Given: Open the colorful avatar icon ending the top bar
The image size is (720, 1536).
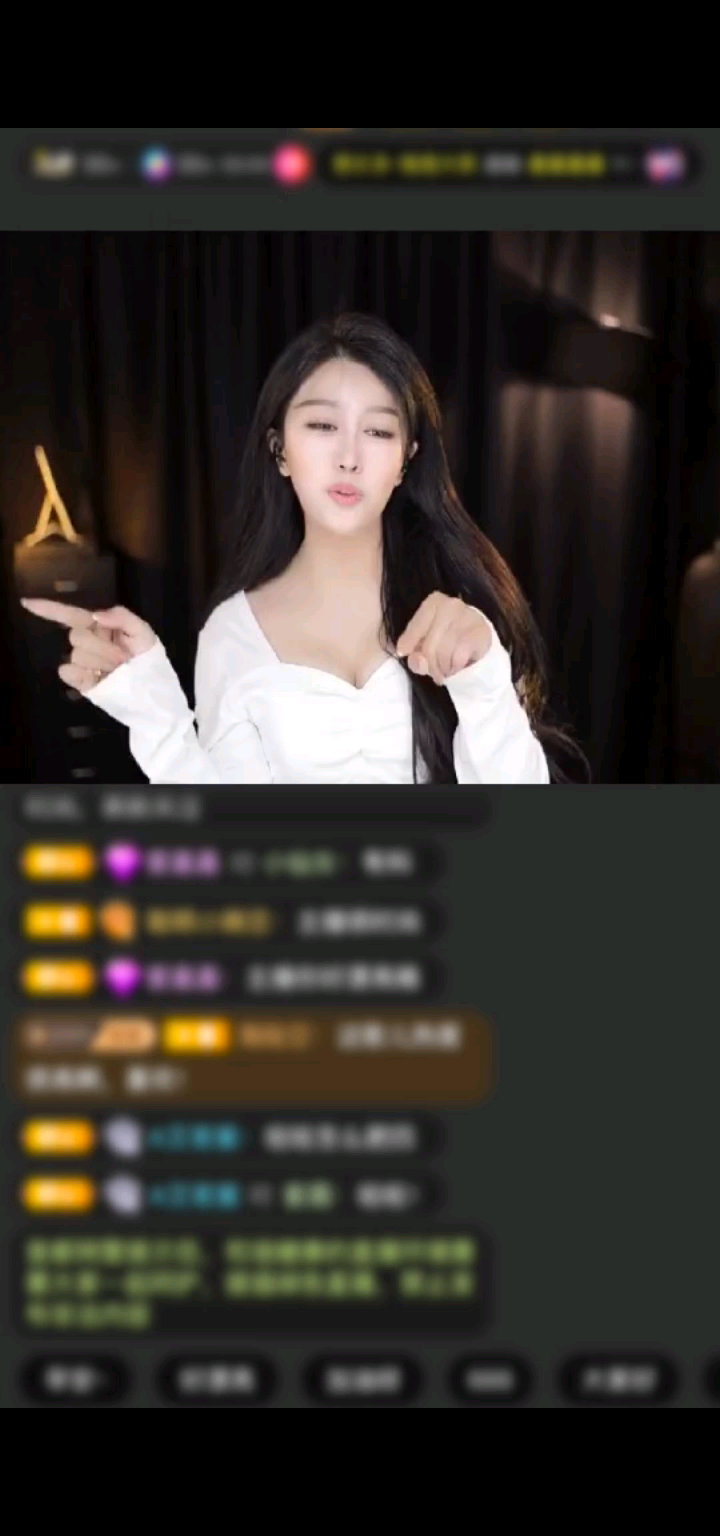Looking at the screenshot, I should [664, 165].
